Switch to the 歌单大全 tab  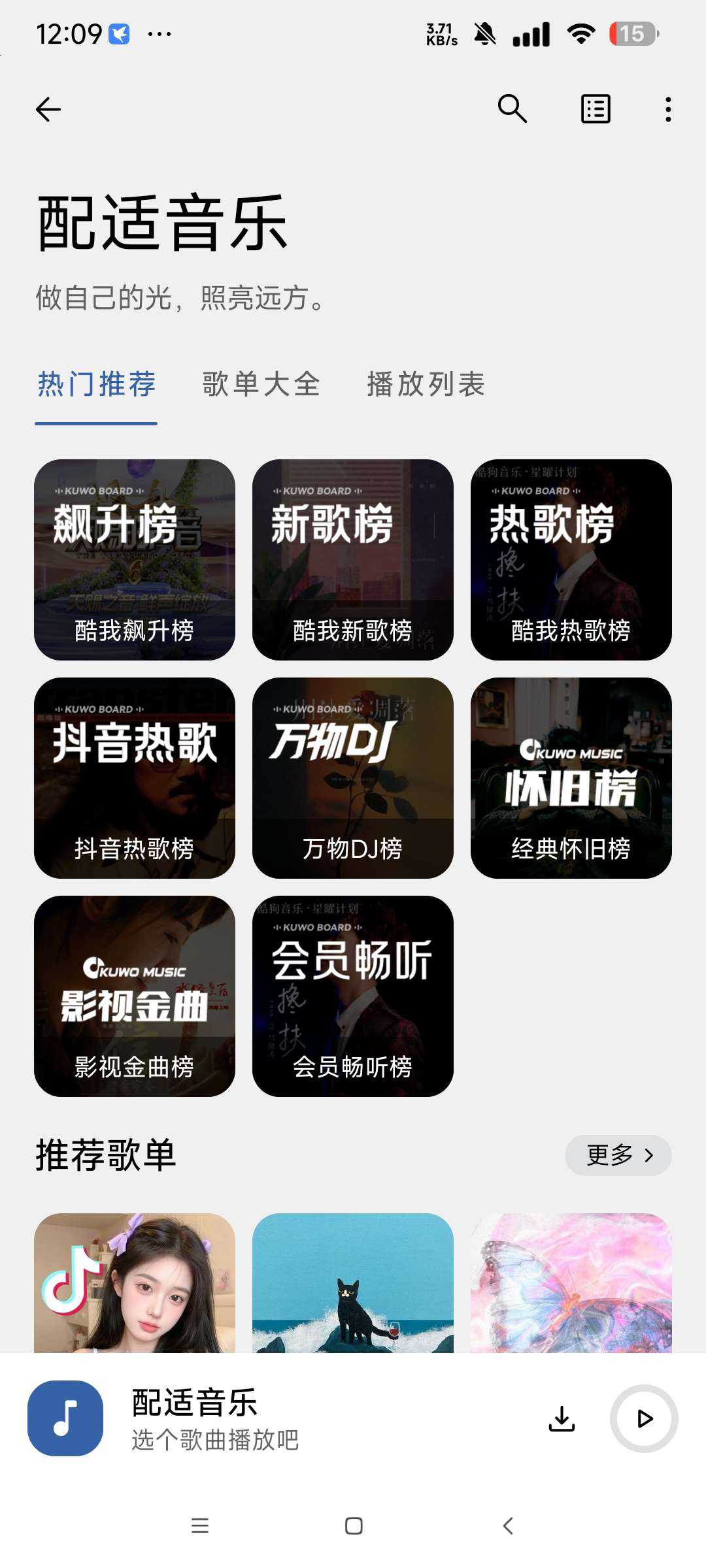[x=261, y=384]
